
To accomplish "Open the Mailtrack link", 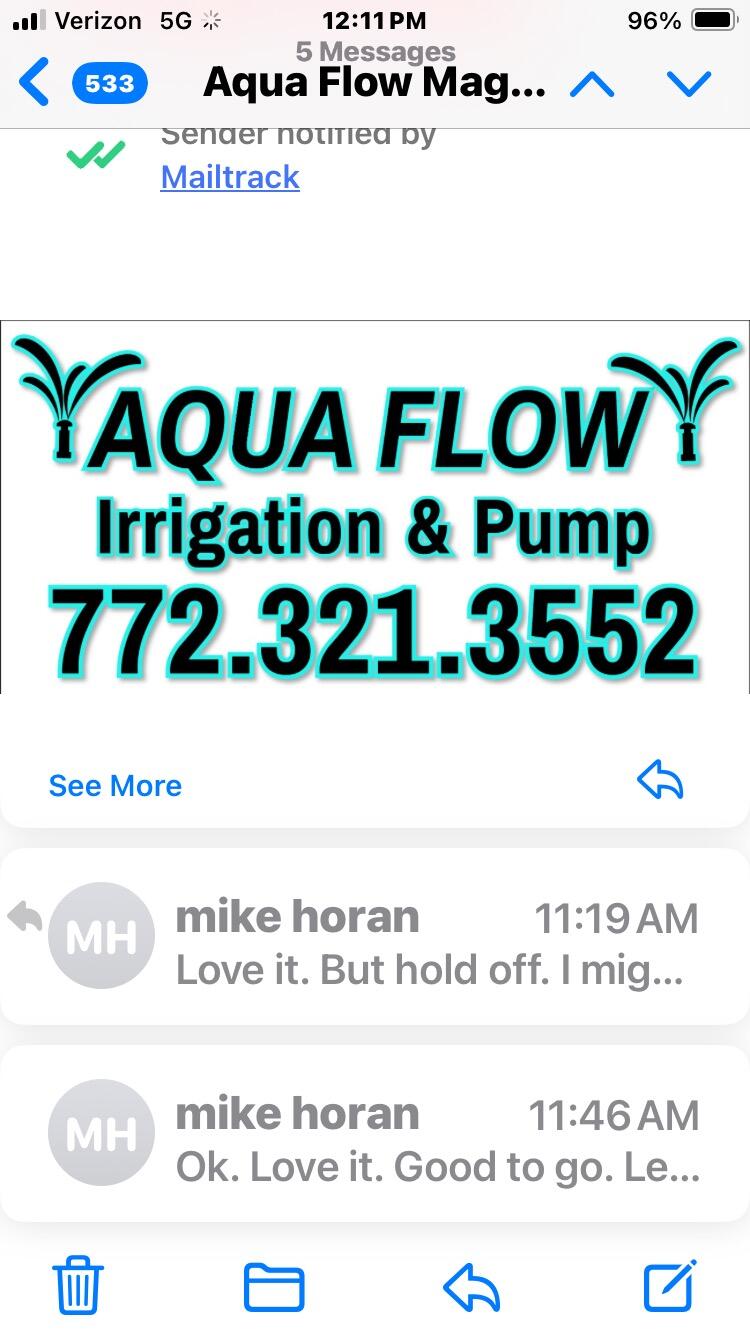I will [230, 177].
